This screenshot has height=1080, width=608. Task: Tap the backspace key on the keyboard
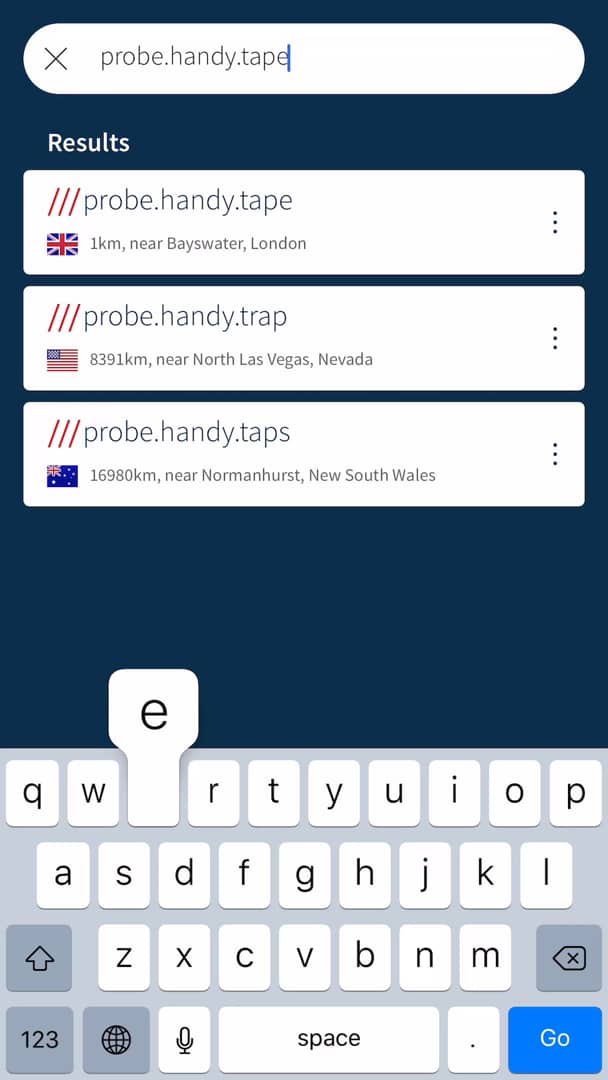coord(569,958)
